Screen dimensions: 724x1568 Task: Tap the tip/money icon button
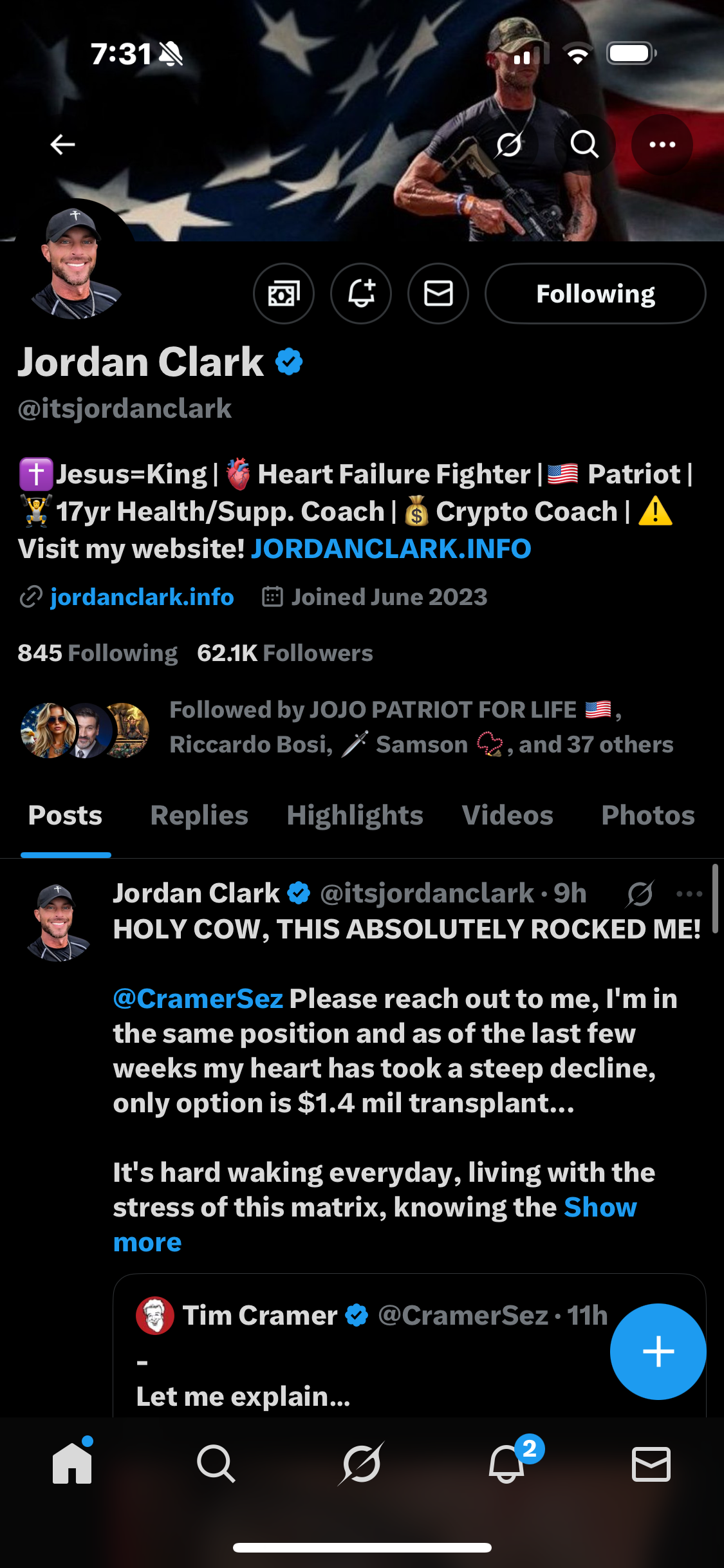click(x=284, y=294)
